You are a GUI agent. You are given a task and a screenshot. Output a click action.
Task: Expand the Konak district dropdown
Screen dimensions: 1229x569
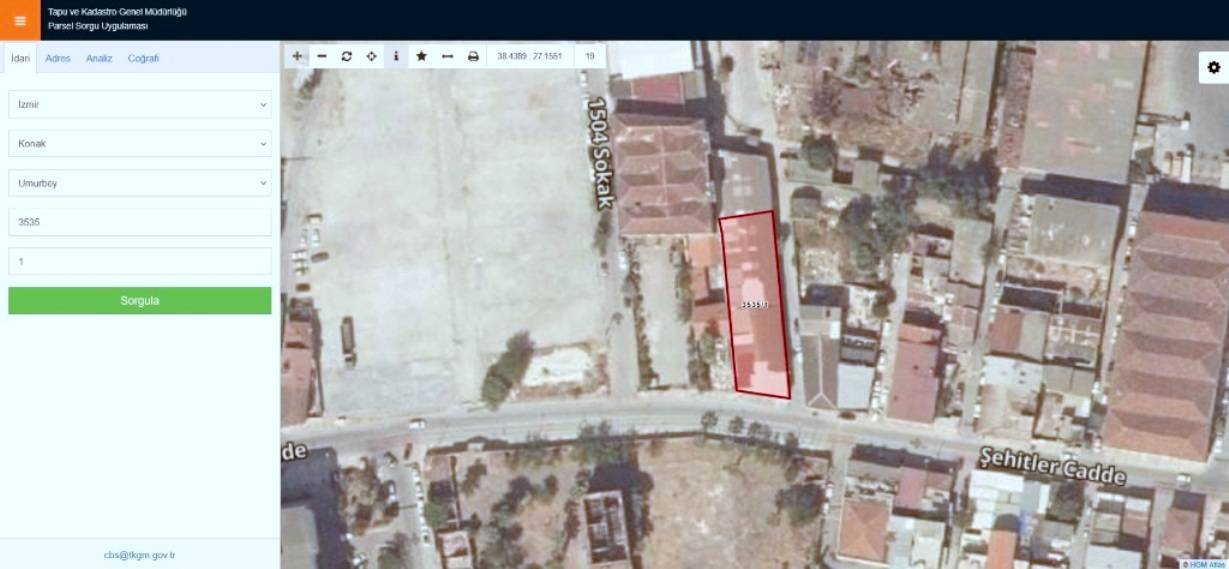pyautogui.click(x=139, y=143)
